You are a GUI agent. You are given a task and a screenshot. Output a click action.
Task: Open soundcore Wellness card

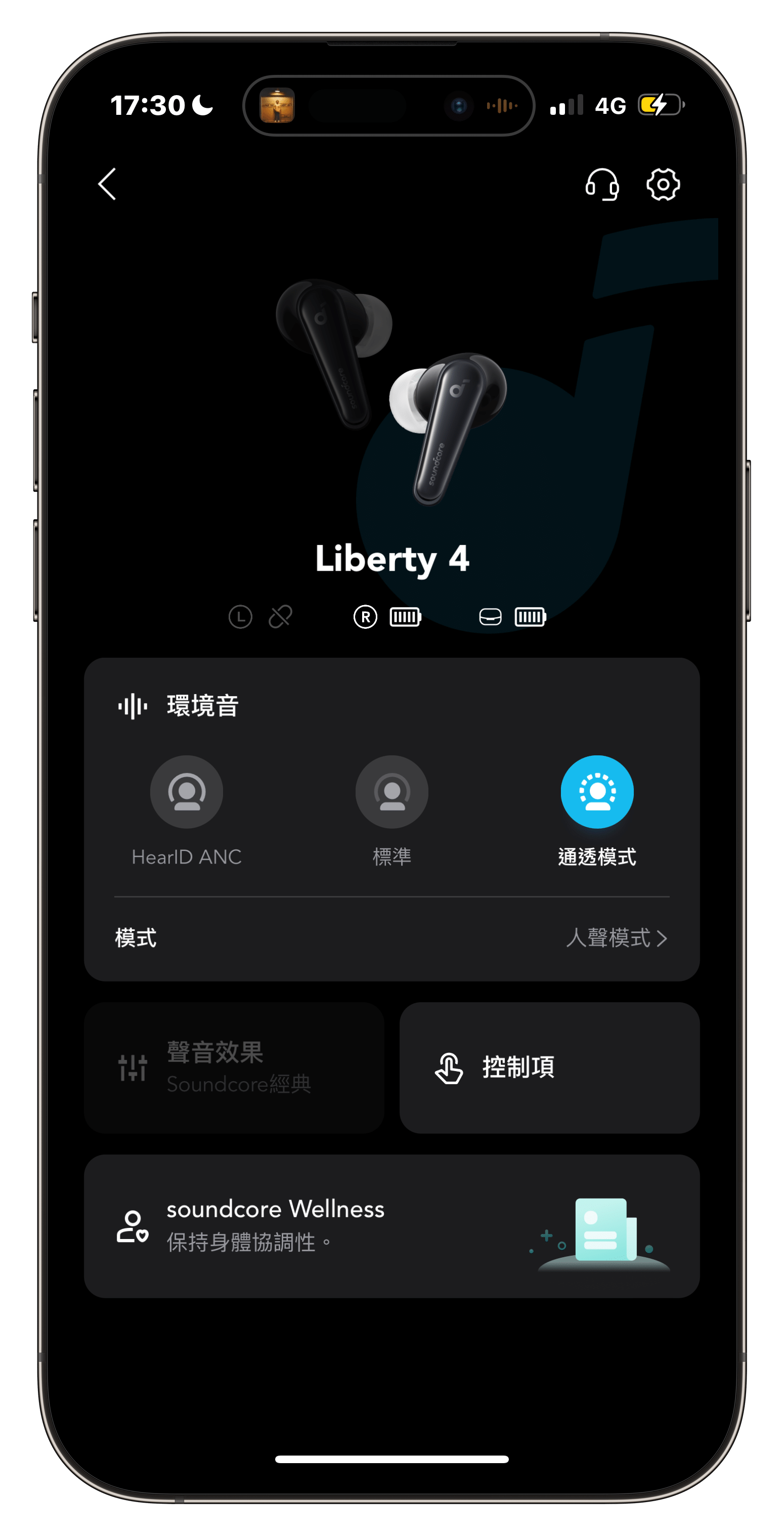(391, 1226)
